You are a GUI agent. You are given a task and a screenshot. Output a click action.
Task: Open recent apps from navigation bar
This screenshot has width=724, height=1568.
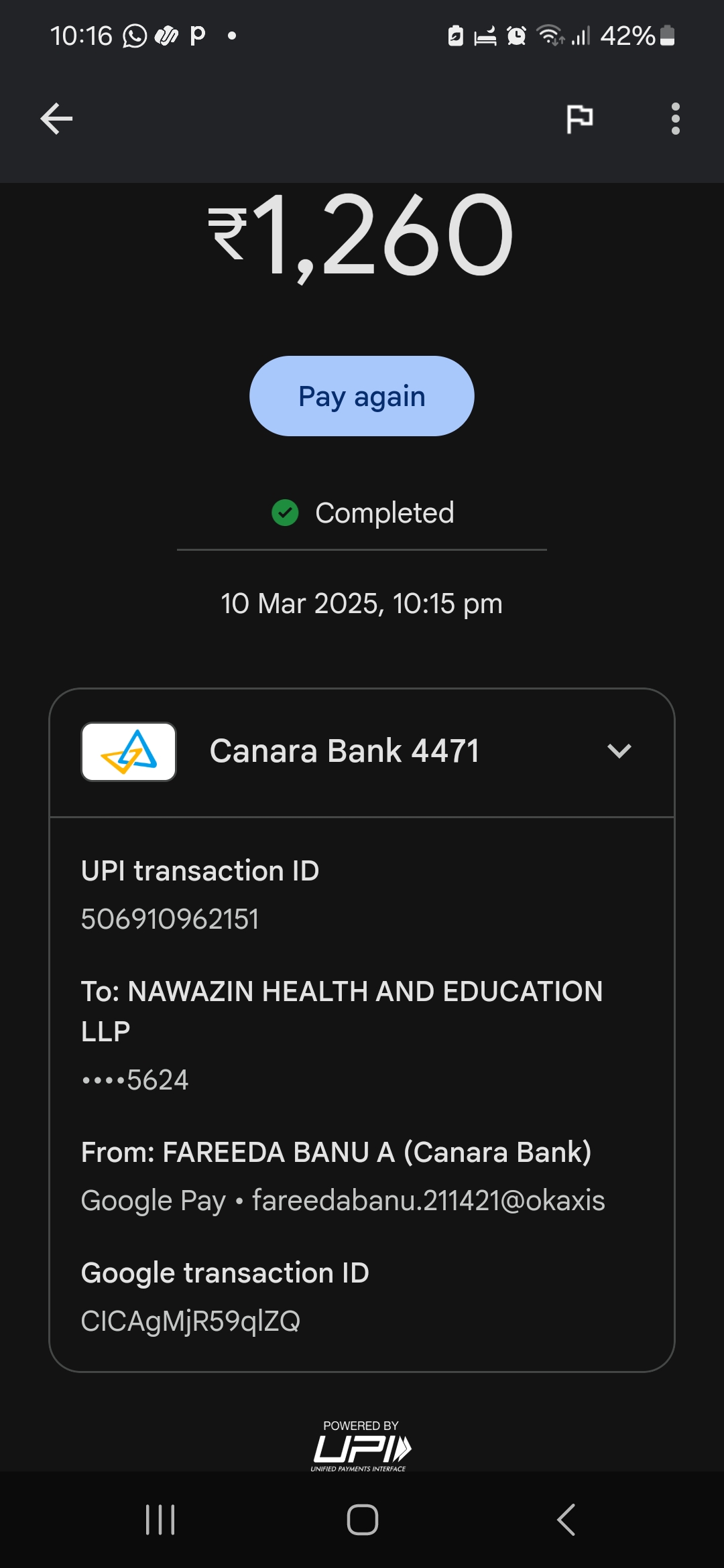[160, 1519]
